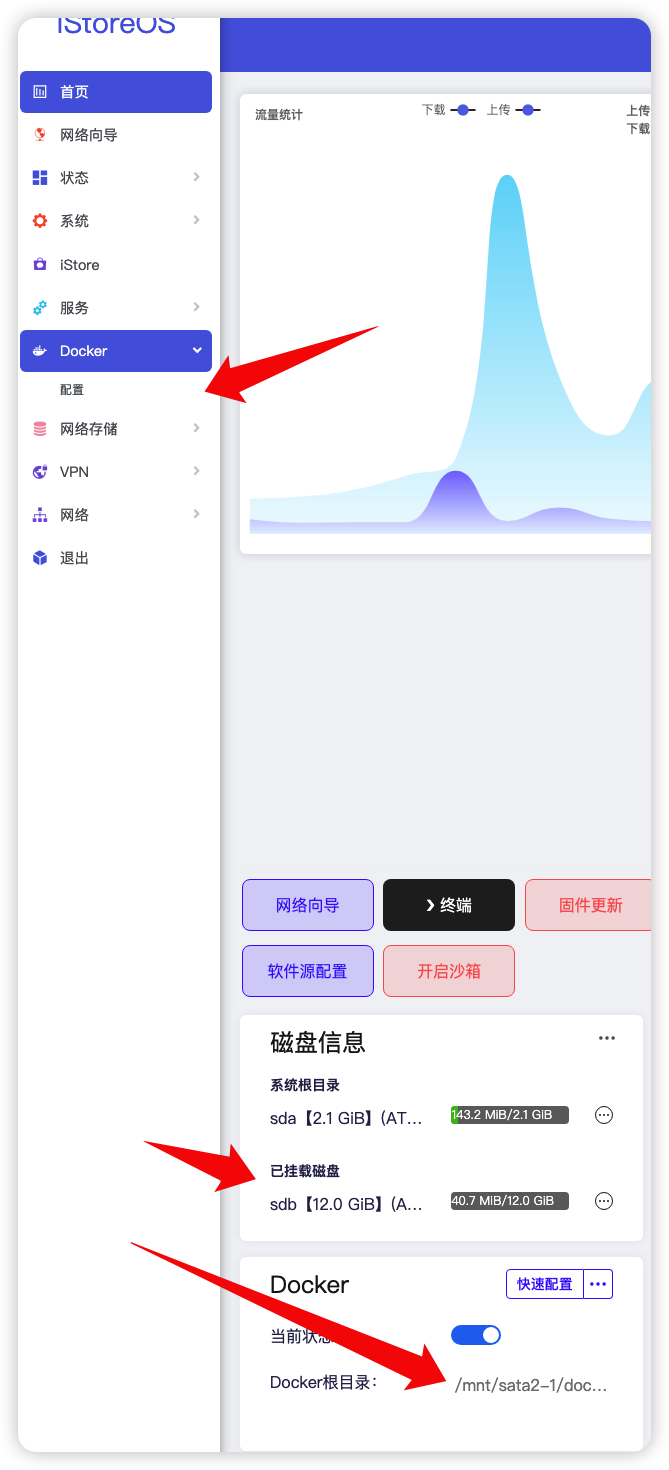The height and width of the screenshot is (1470, 669).
Task: Expand the 服务 menu
Action: tap(115, 308)
